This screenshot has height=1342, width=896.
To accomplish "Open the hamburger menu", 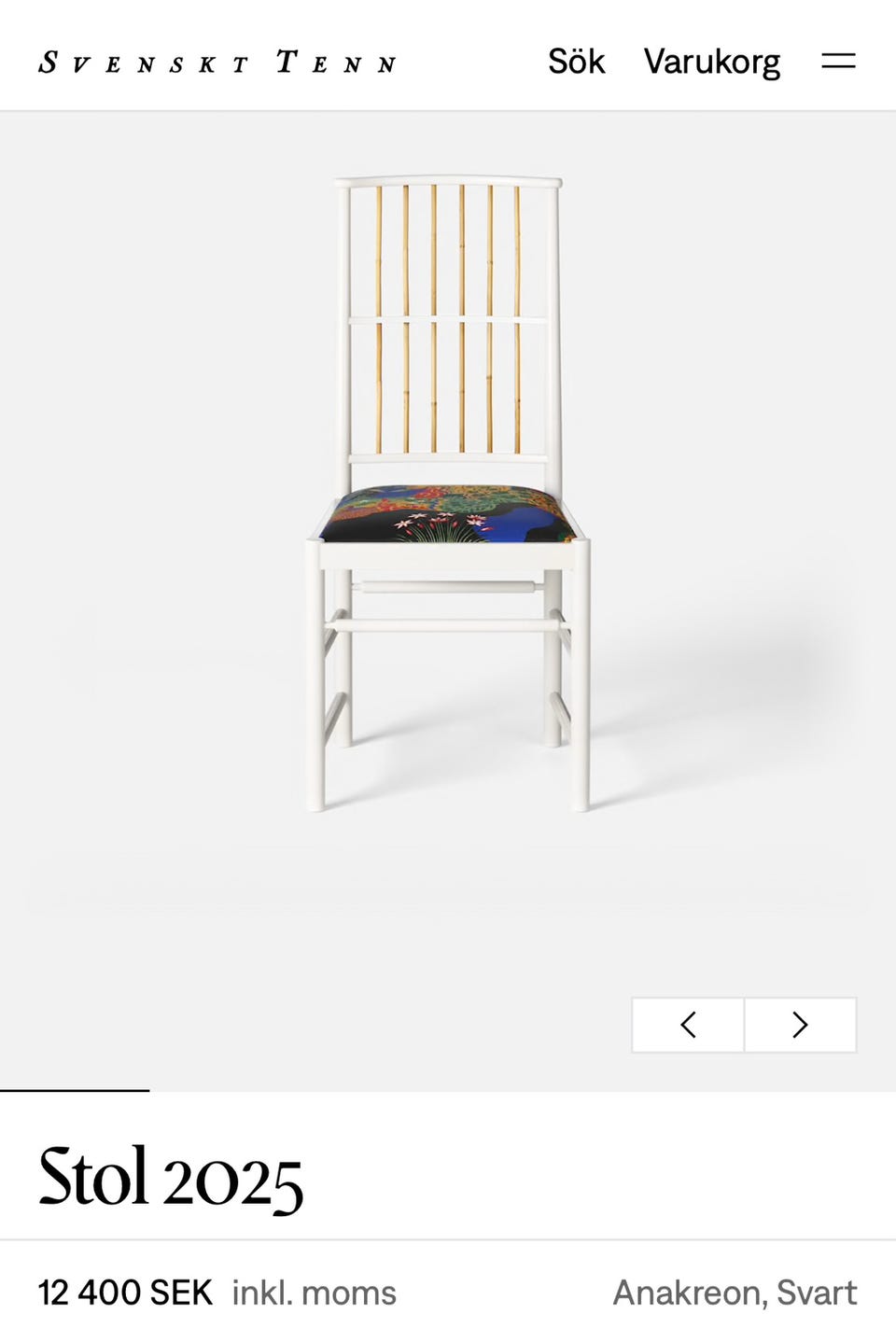I will tap(838, 62).
